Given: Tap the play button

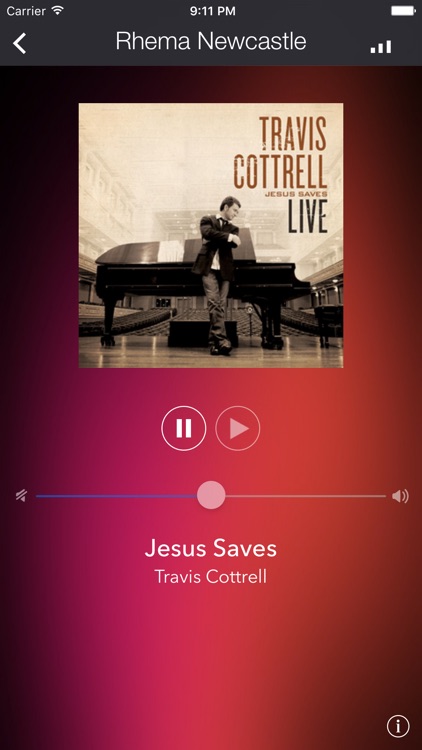Looking at the screenshot, I should (x=238, y=428).
